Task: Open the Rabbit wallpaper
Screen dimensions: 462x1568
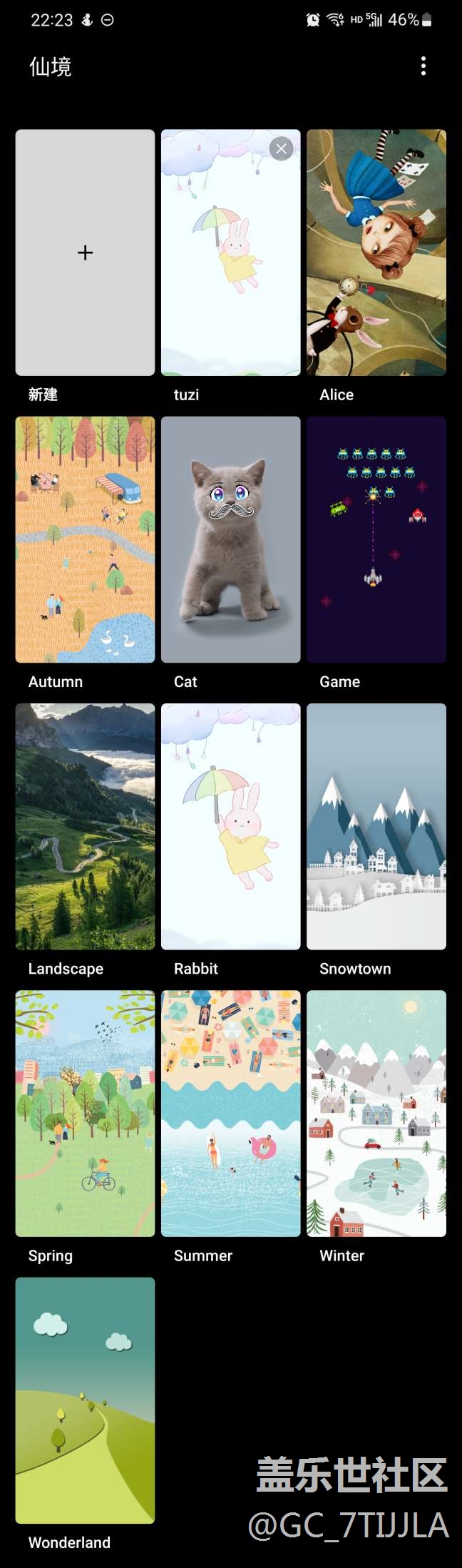Action: 230,826
